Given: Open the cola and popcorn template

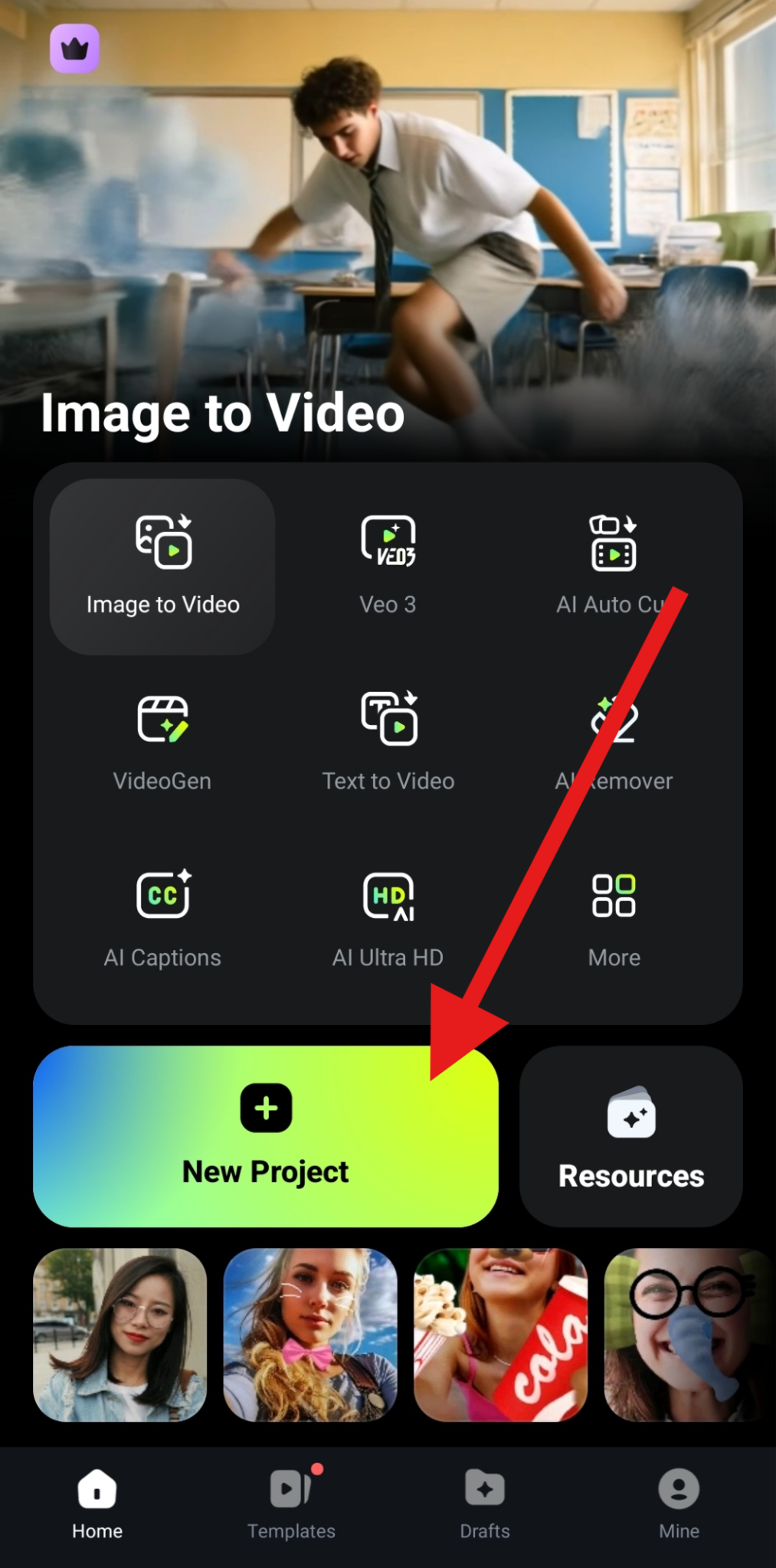Looking at the screenshot, I should (x=500, y=1334).
